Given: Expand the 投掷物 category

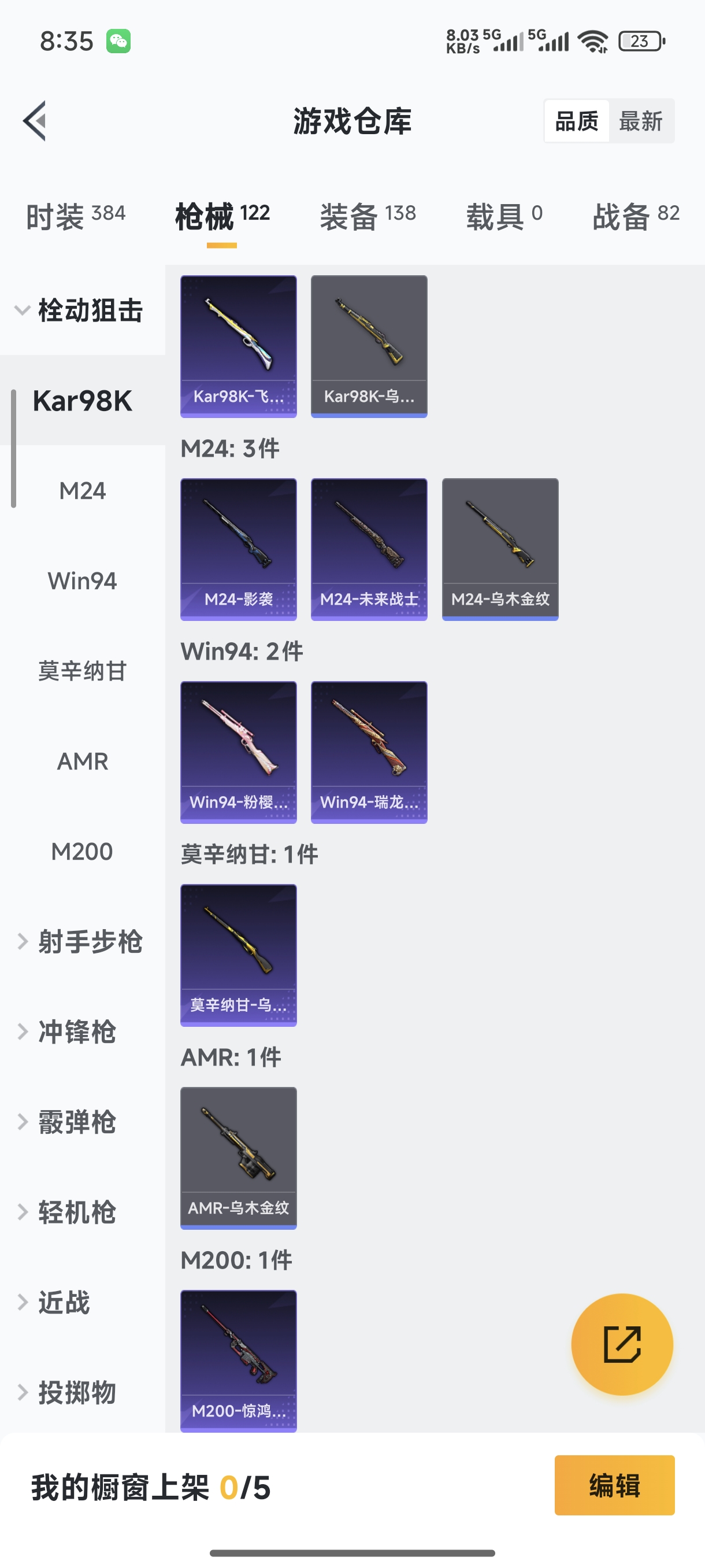Looking at the screenshot, I should 78,1393.
